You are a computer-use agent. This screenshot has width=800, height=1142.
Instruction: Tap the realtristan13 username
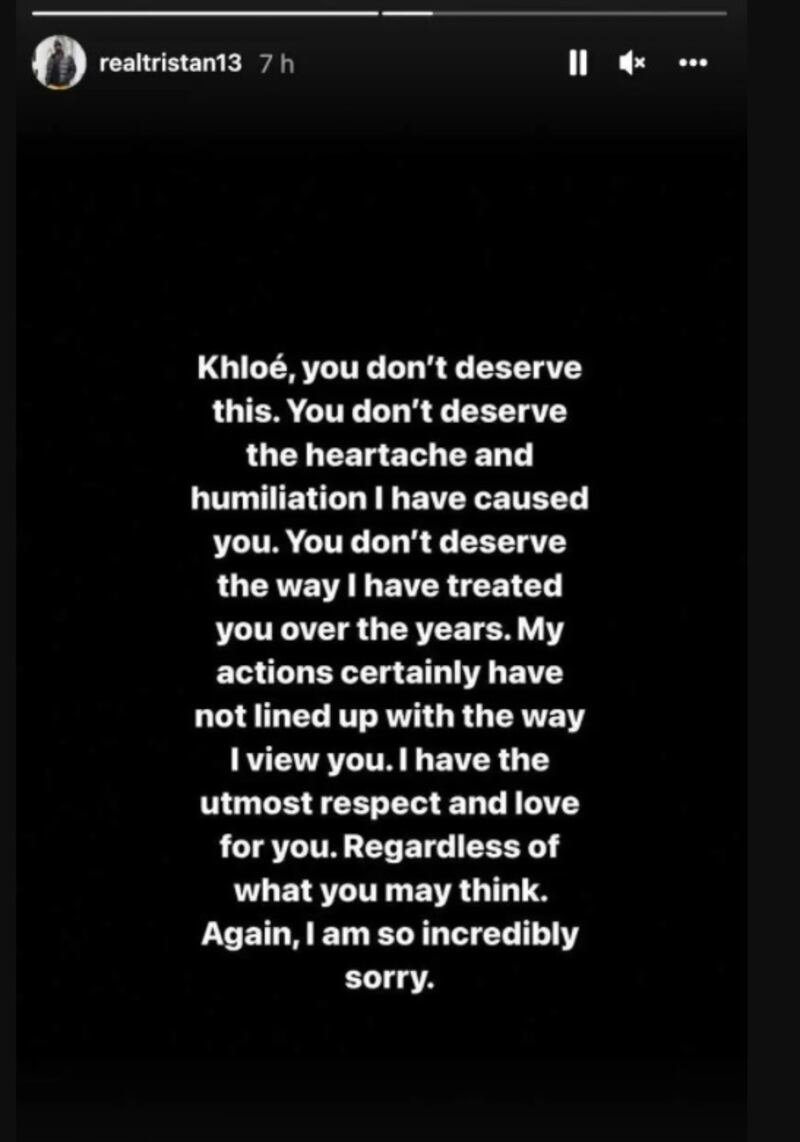coord(171,63)
